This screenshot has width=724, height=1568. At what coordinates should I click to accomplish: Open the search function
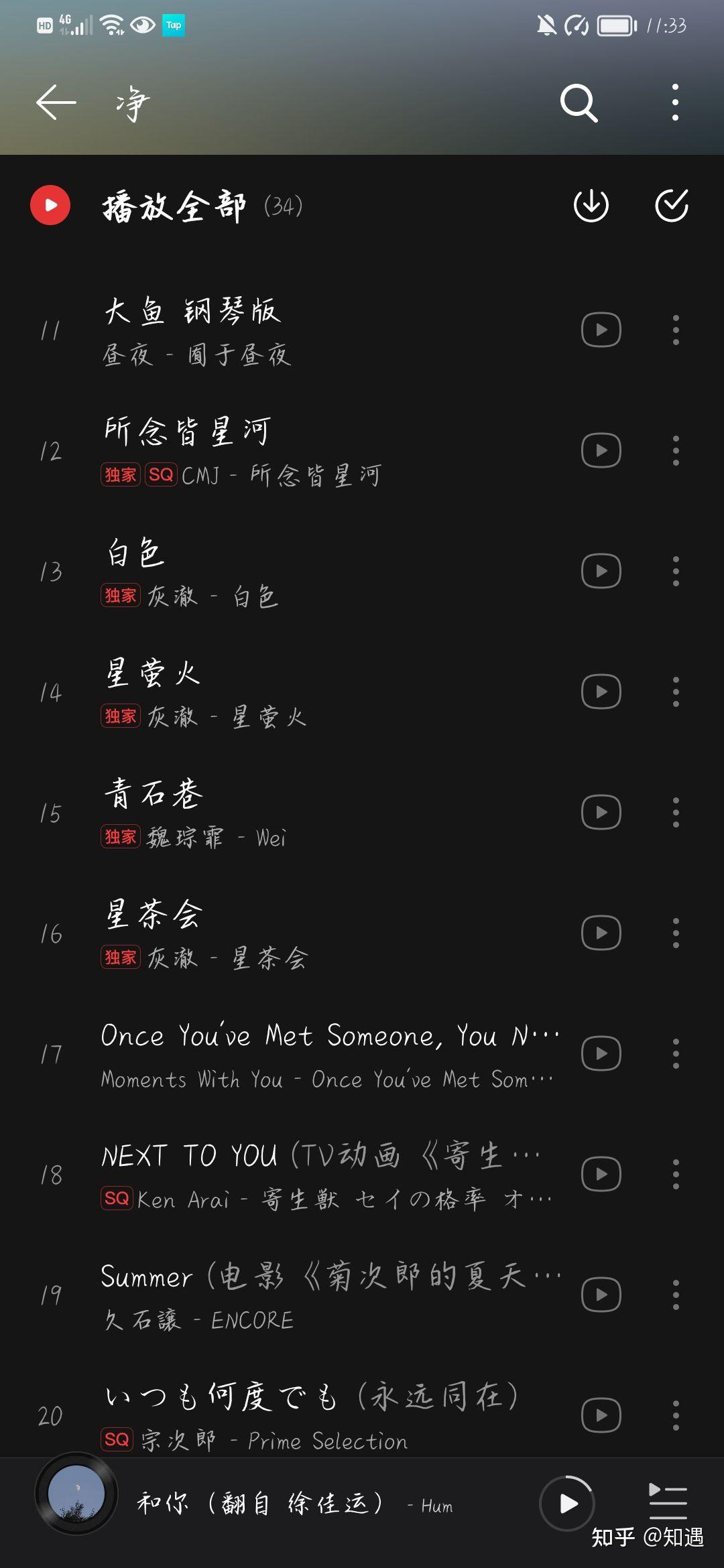(579, 104)
